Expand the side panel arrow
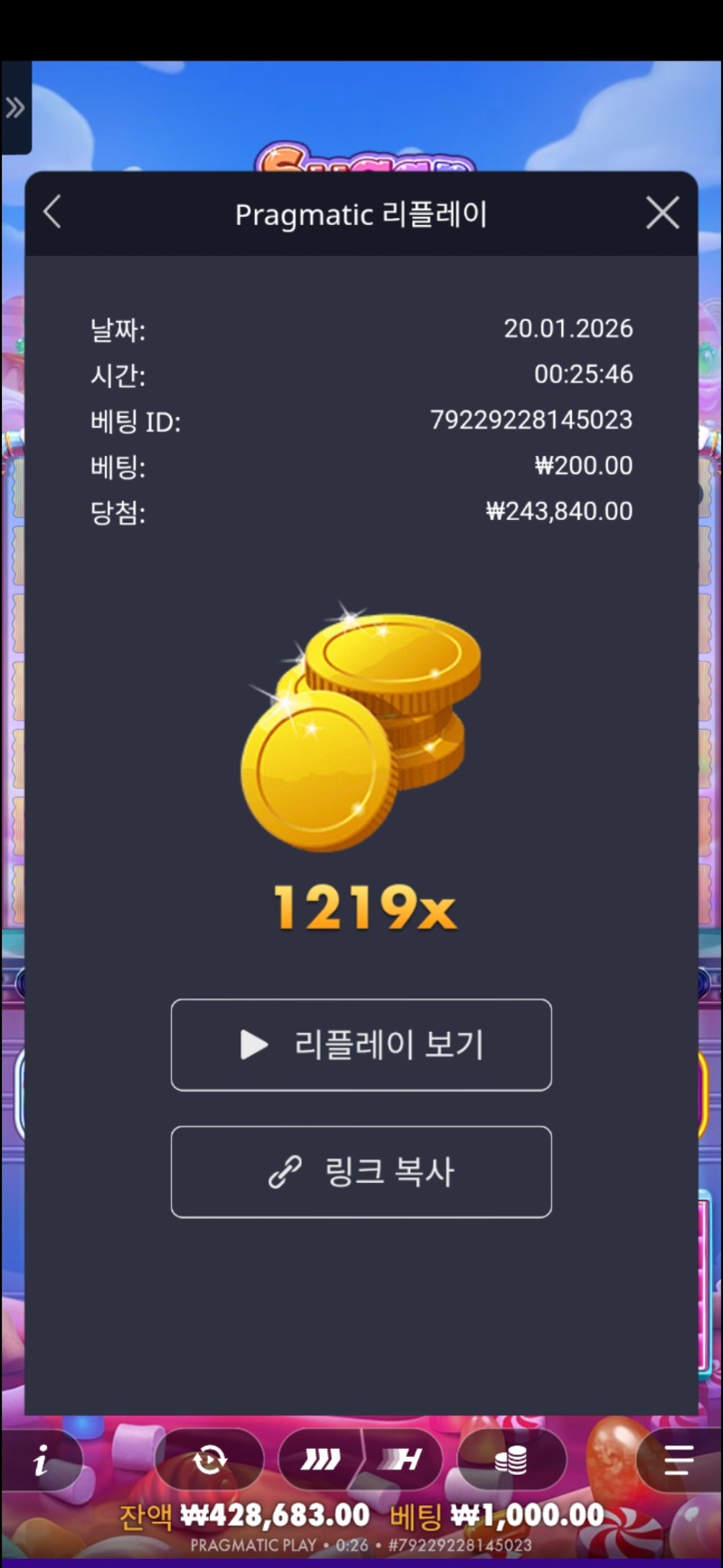 [x=15, y=109]
